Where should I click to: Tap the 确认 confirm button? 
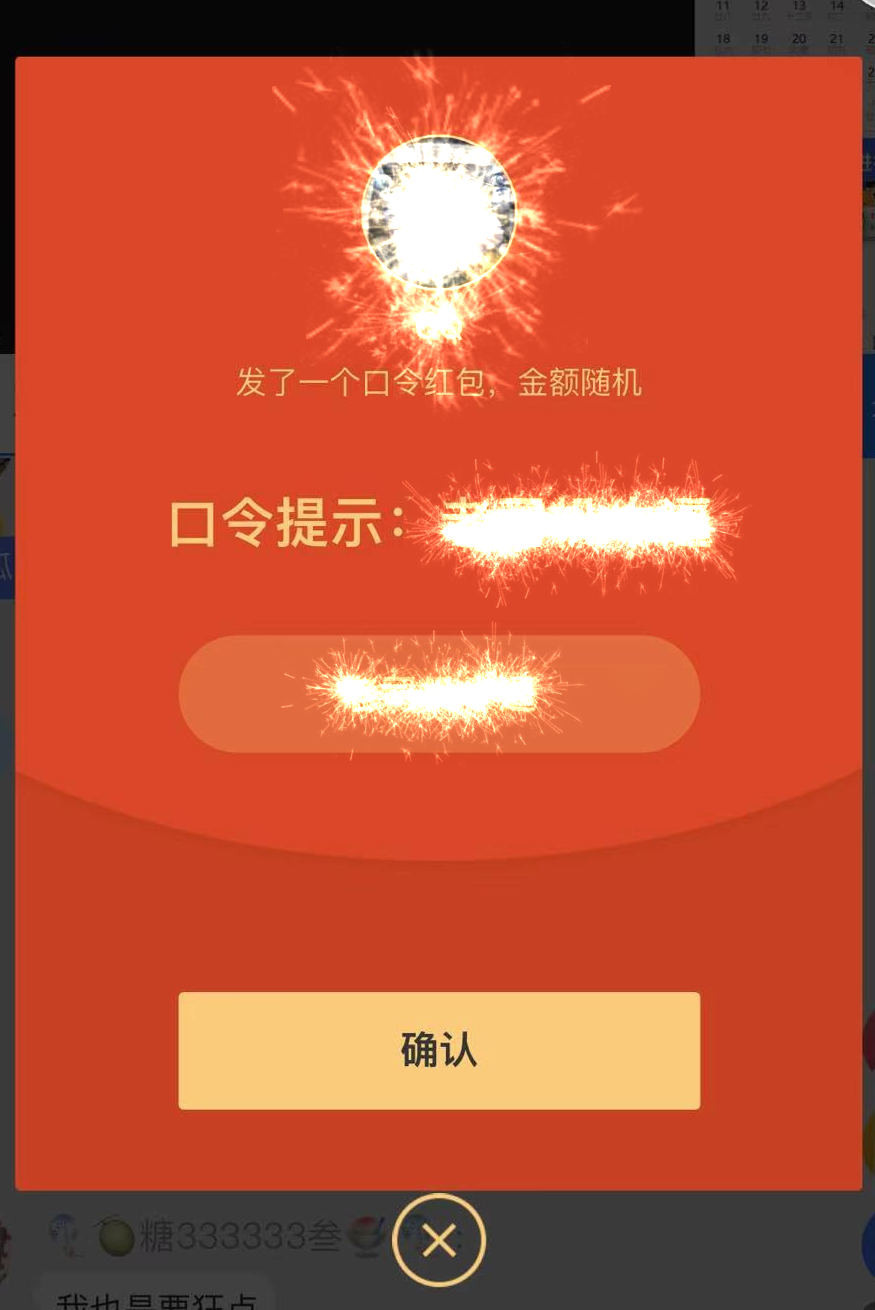[x=439, y=1051]
